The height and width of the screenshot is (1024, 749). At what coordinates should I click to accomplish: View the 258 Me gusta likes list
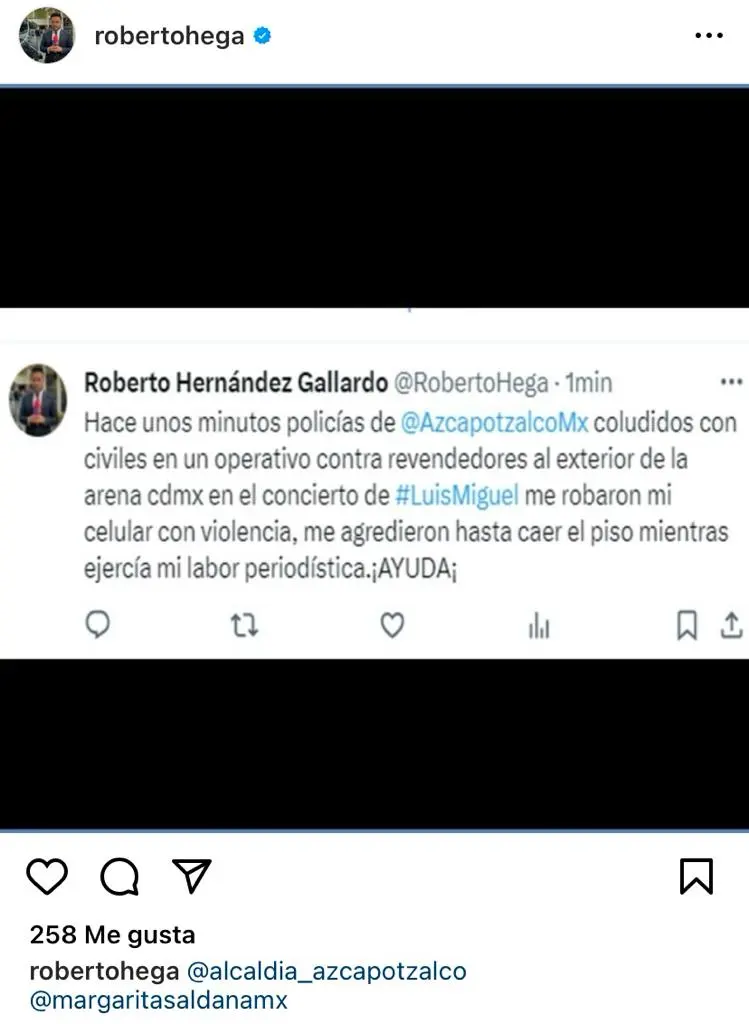[112, 935]
